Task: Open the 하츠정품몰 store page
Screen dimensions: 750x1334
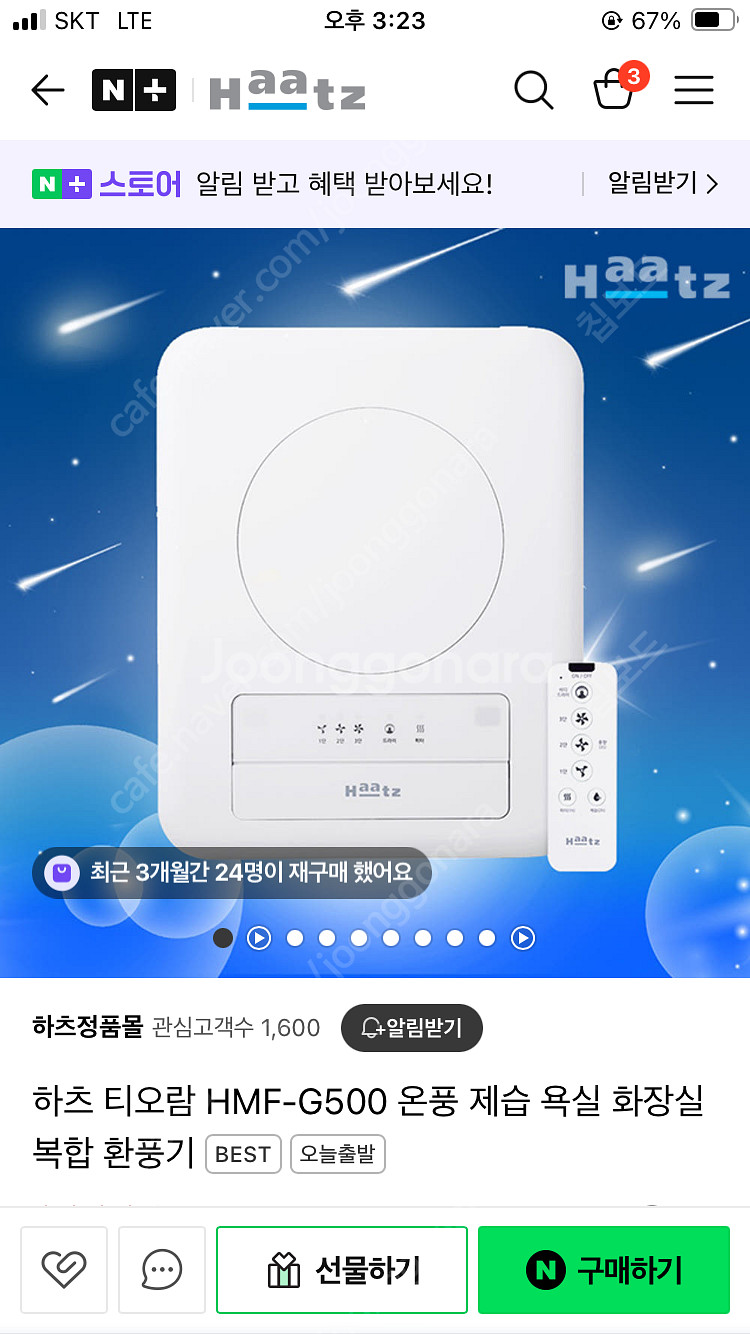Action: pos(88,1027)
